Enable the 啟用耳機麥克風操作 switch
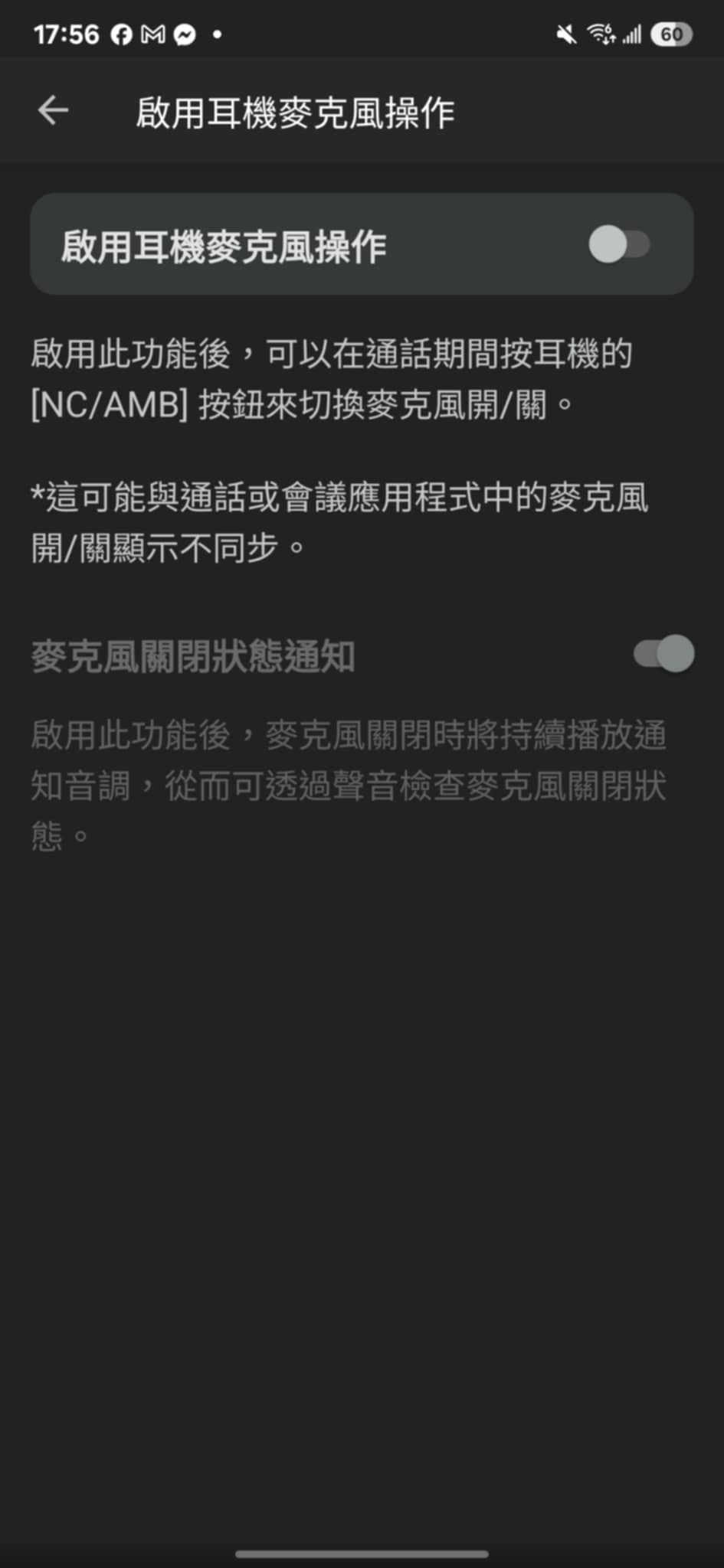 (x=619, y=245)
